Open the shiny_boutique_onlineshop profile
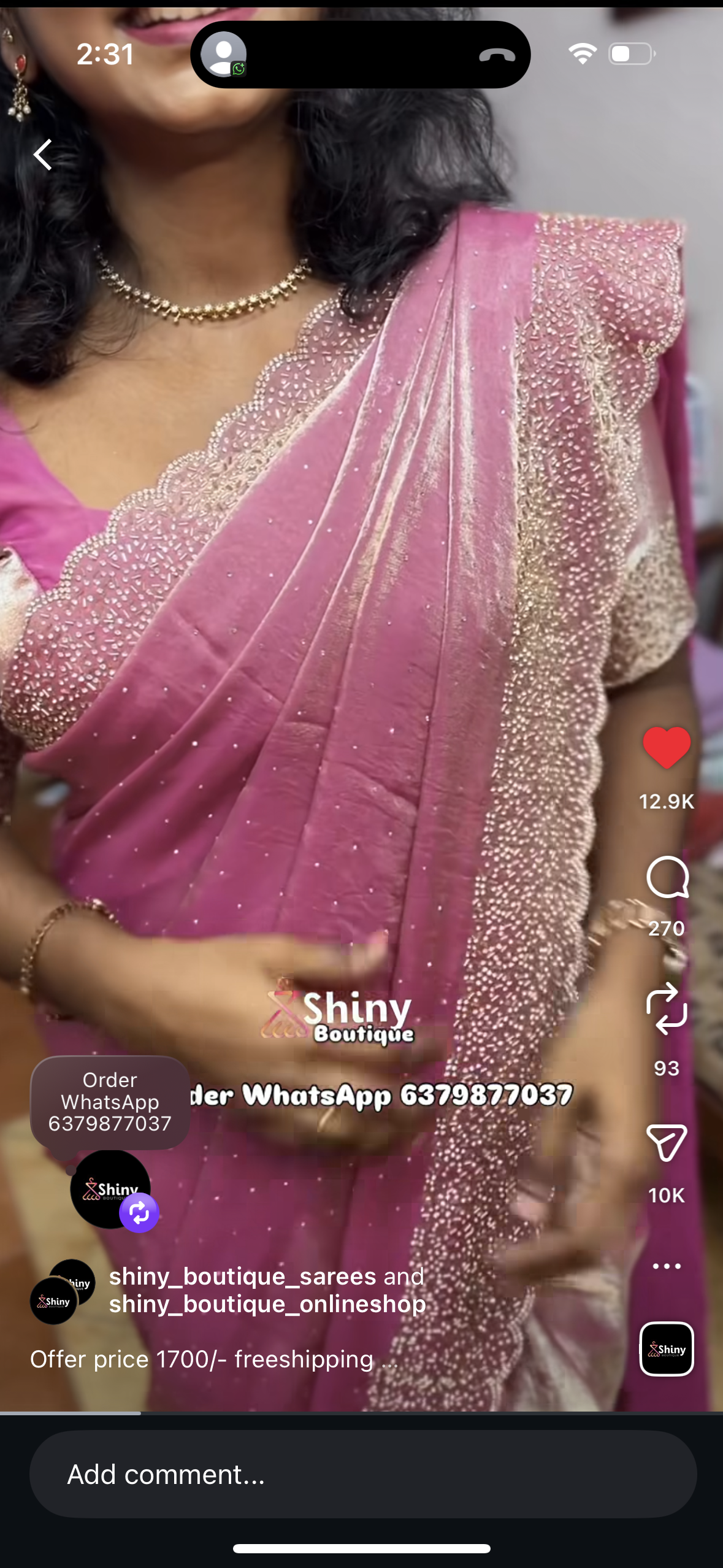This screenshot has width=723, height=1568. [x=267, y=1304]
